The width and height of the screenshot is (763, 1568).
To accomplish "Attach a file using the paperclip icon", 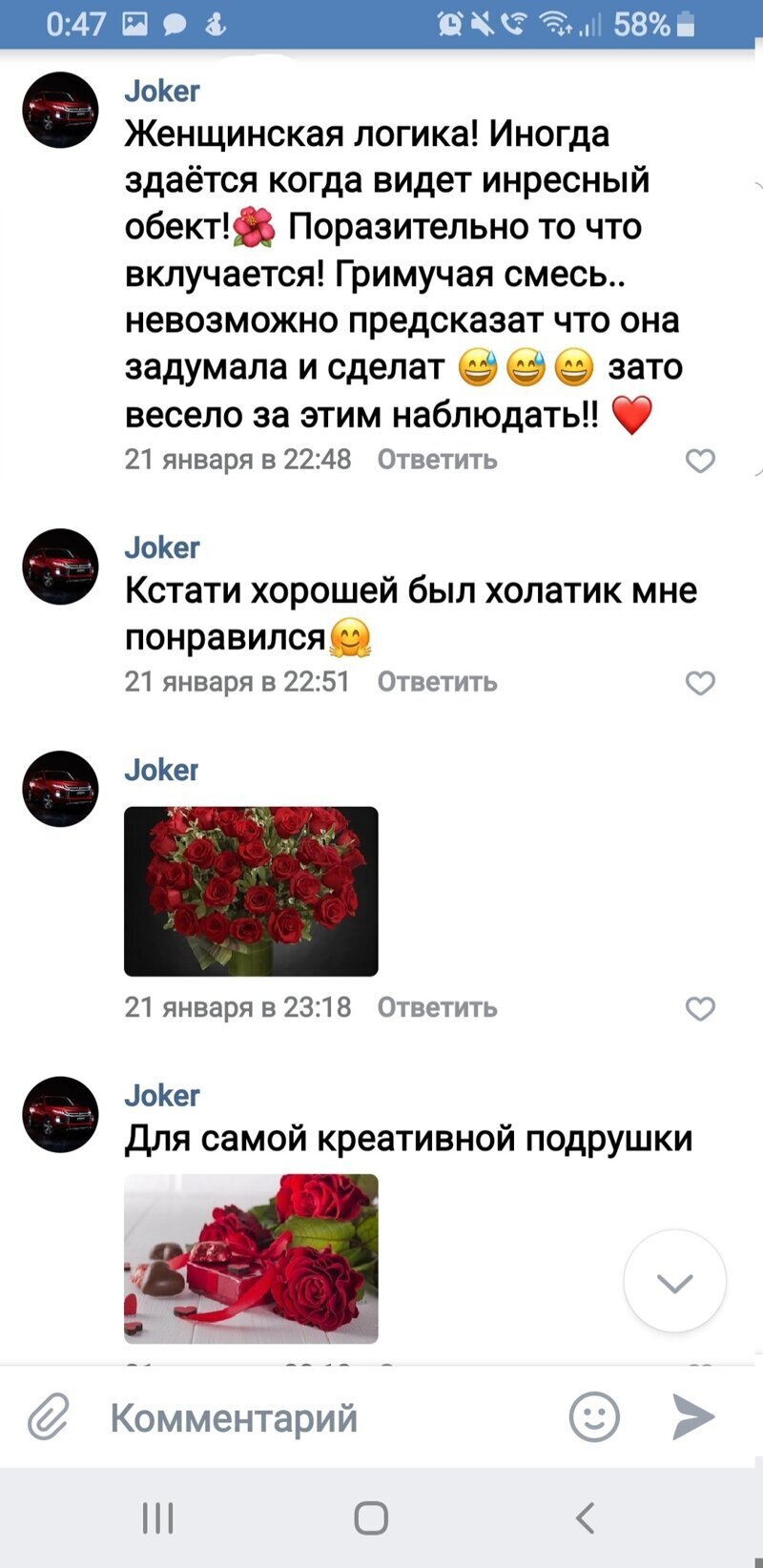I will (50, 1417).
